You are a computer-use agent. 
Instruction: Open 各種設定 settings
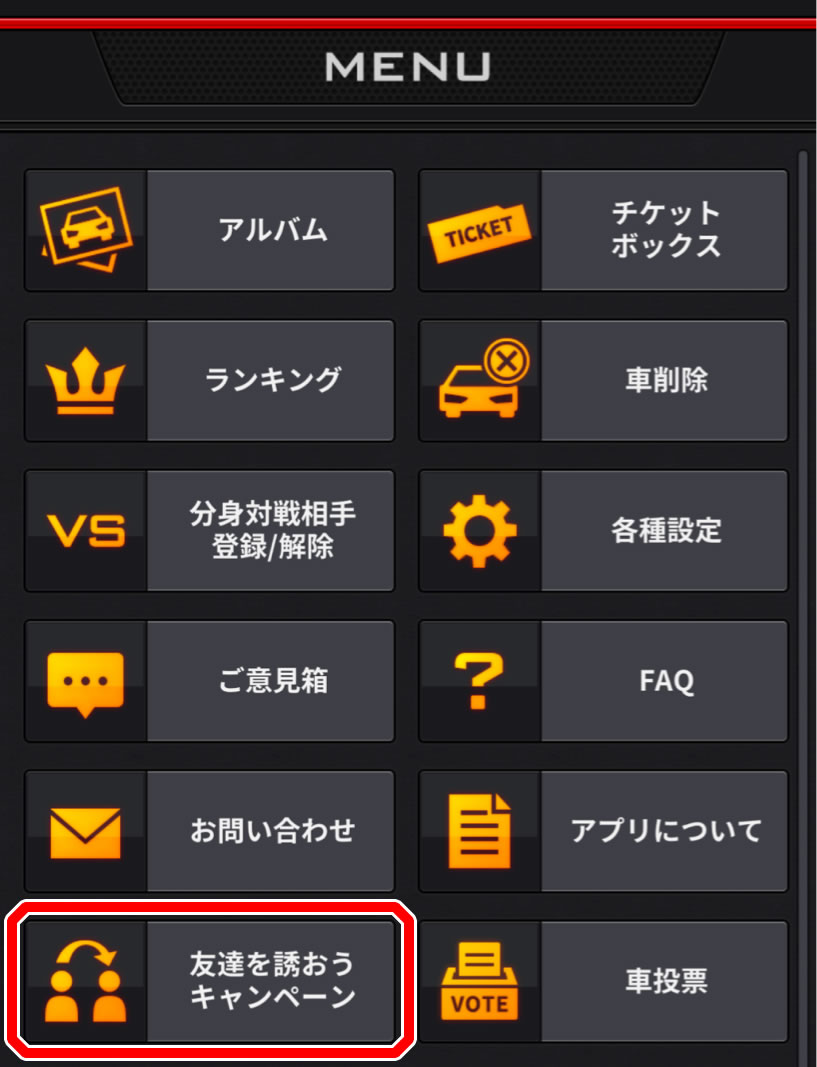(603, 530)
